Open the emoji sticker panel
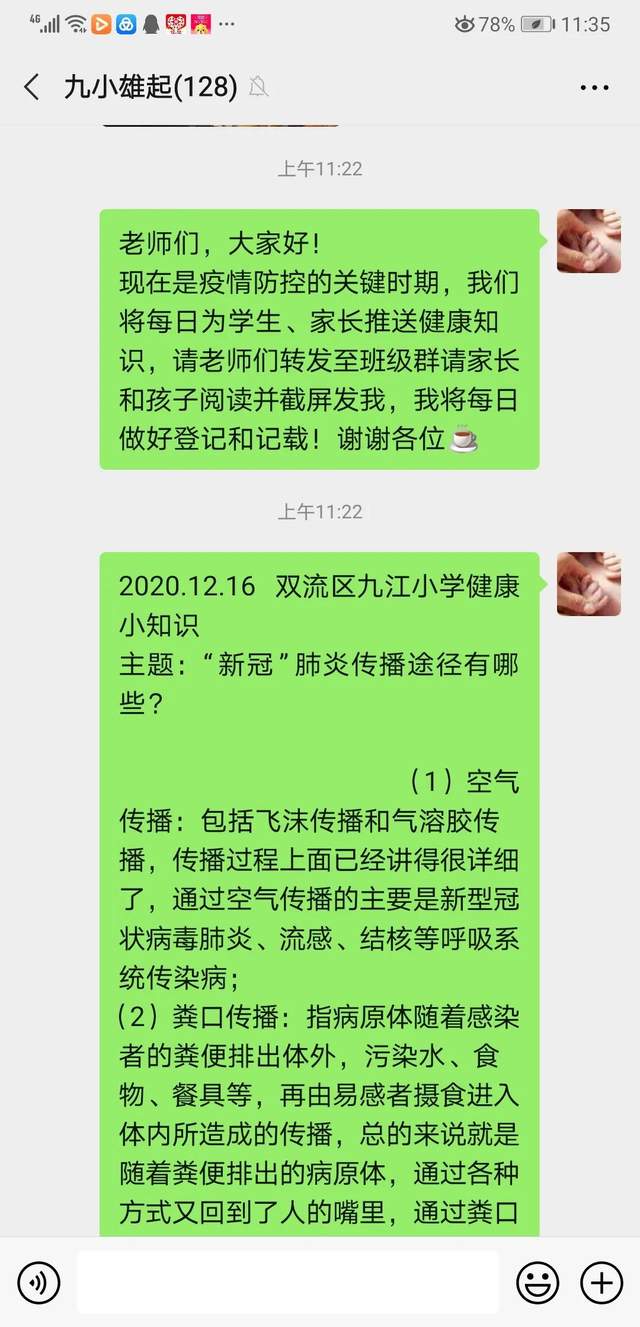 tap(537, 1282)
